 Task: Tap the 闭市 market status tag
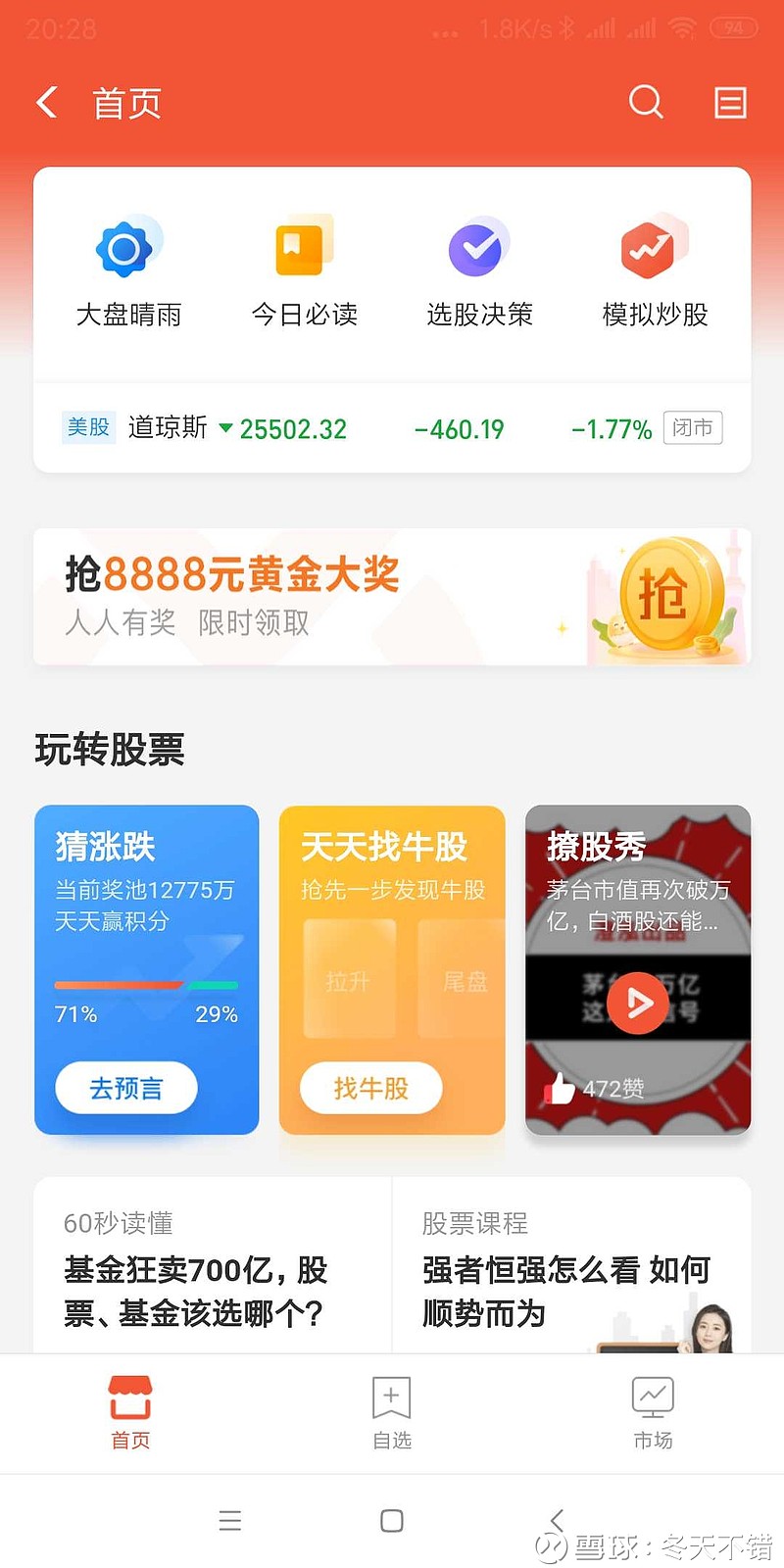pyautogui.click(x=693, y=427)
